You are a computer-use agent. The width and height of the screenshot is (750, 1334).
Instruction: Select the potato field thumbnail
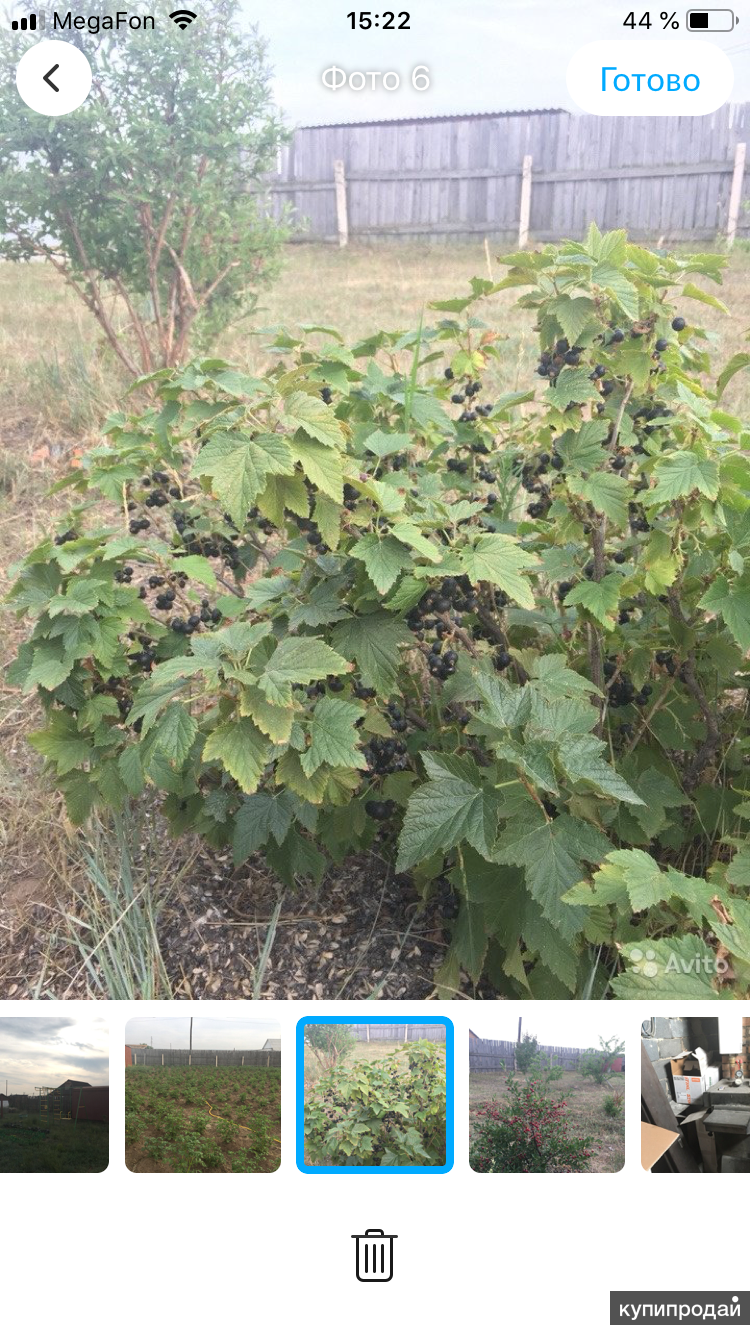(203, 1095)
